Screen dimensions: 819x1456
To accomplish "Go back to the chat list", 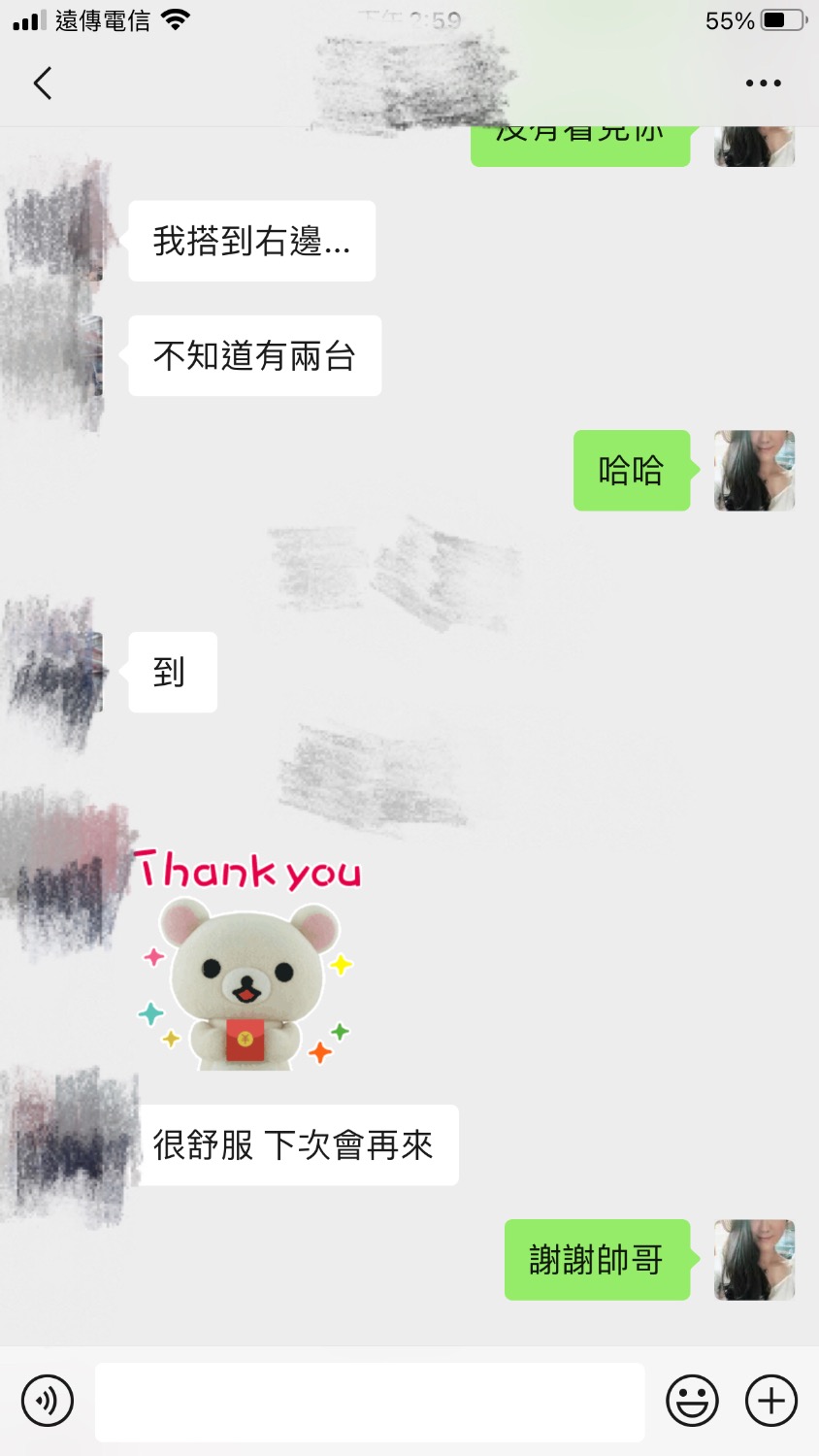I will 43,83.
